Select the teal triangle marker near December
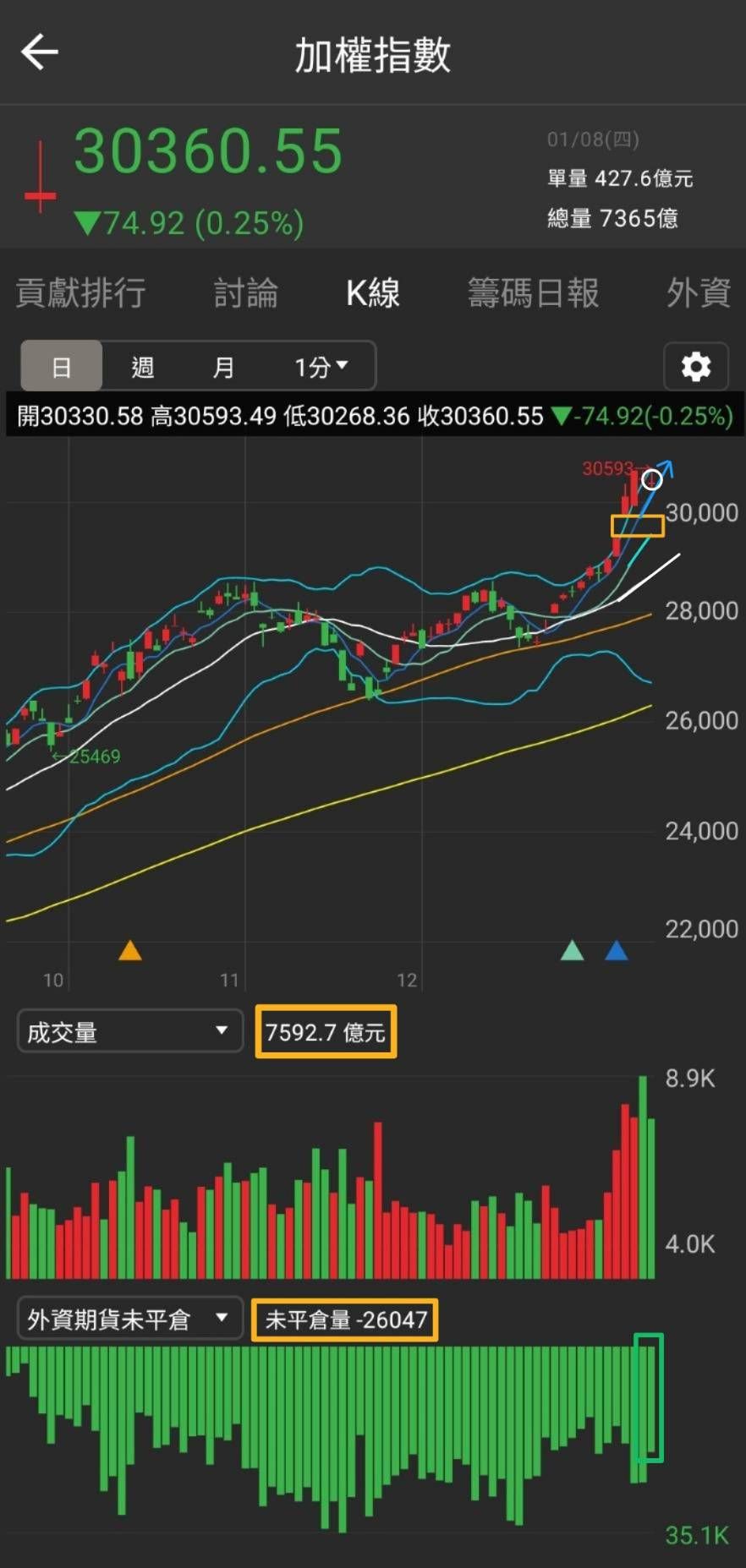 (573, 952)
